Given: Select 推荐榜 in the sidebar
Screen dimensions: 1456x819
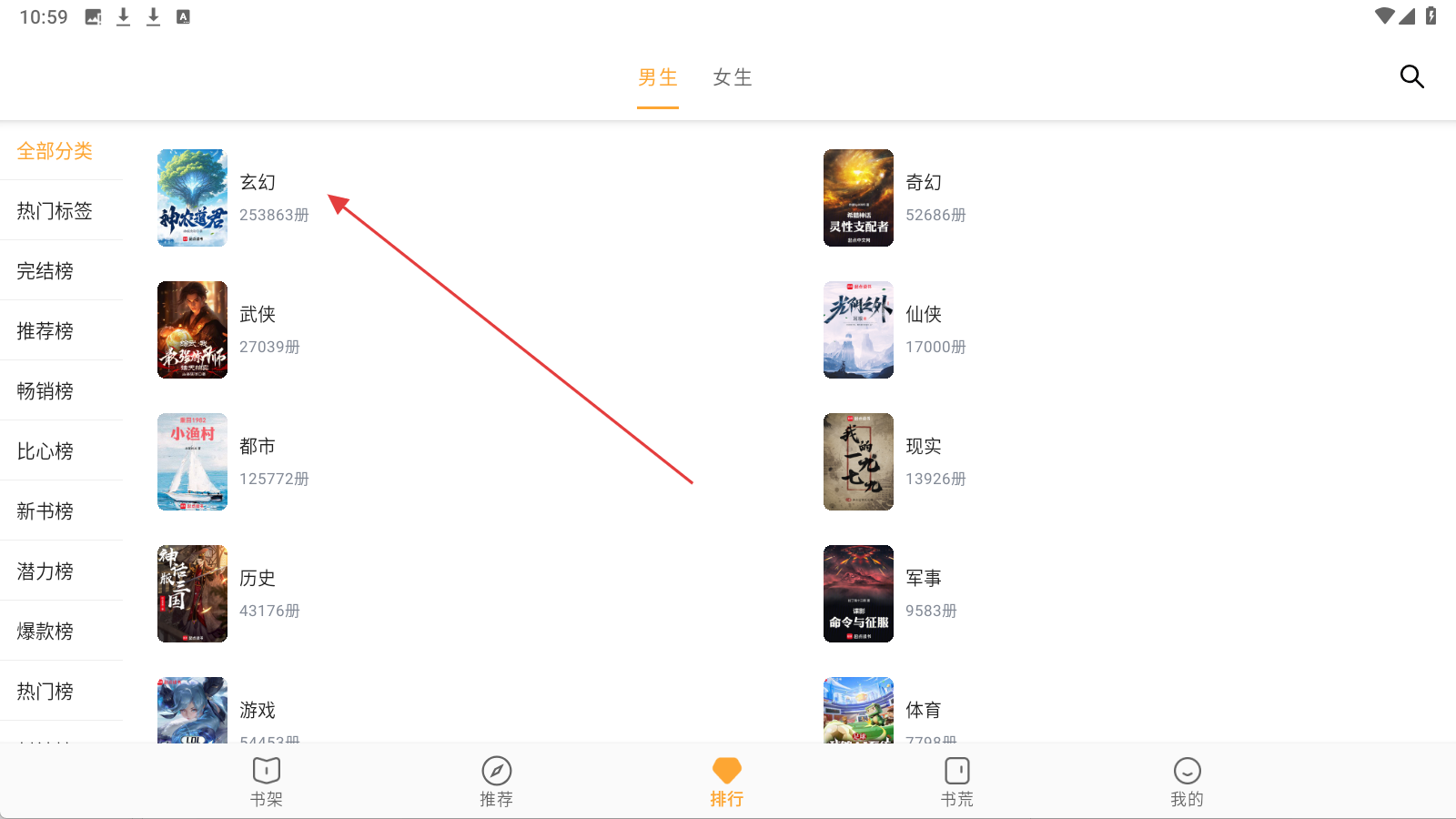Looking at the screenshot, I should click(45, 331).
